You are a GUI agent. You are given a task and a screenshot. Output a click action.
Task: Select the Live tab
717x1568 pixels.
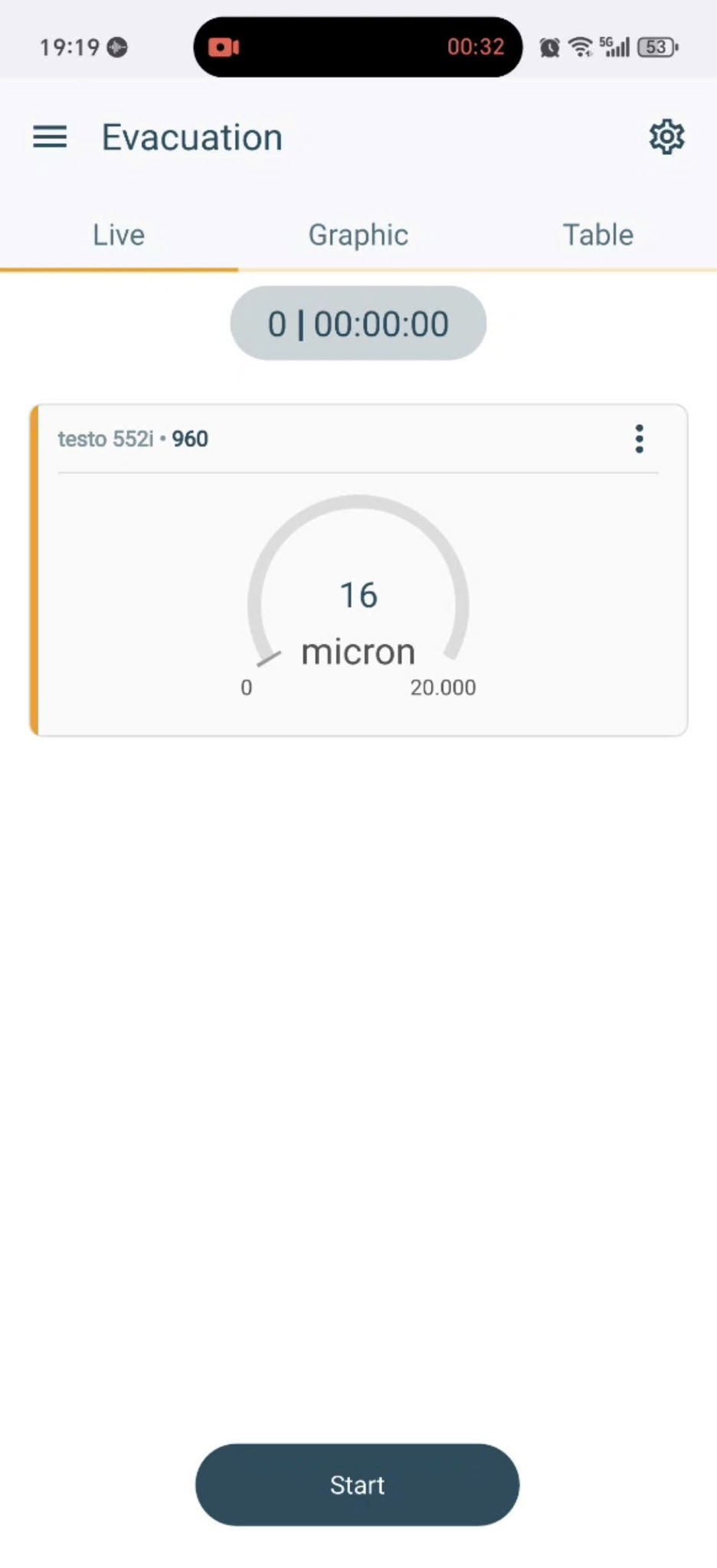click(x=119, y=235)
